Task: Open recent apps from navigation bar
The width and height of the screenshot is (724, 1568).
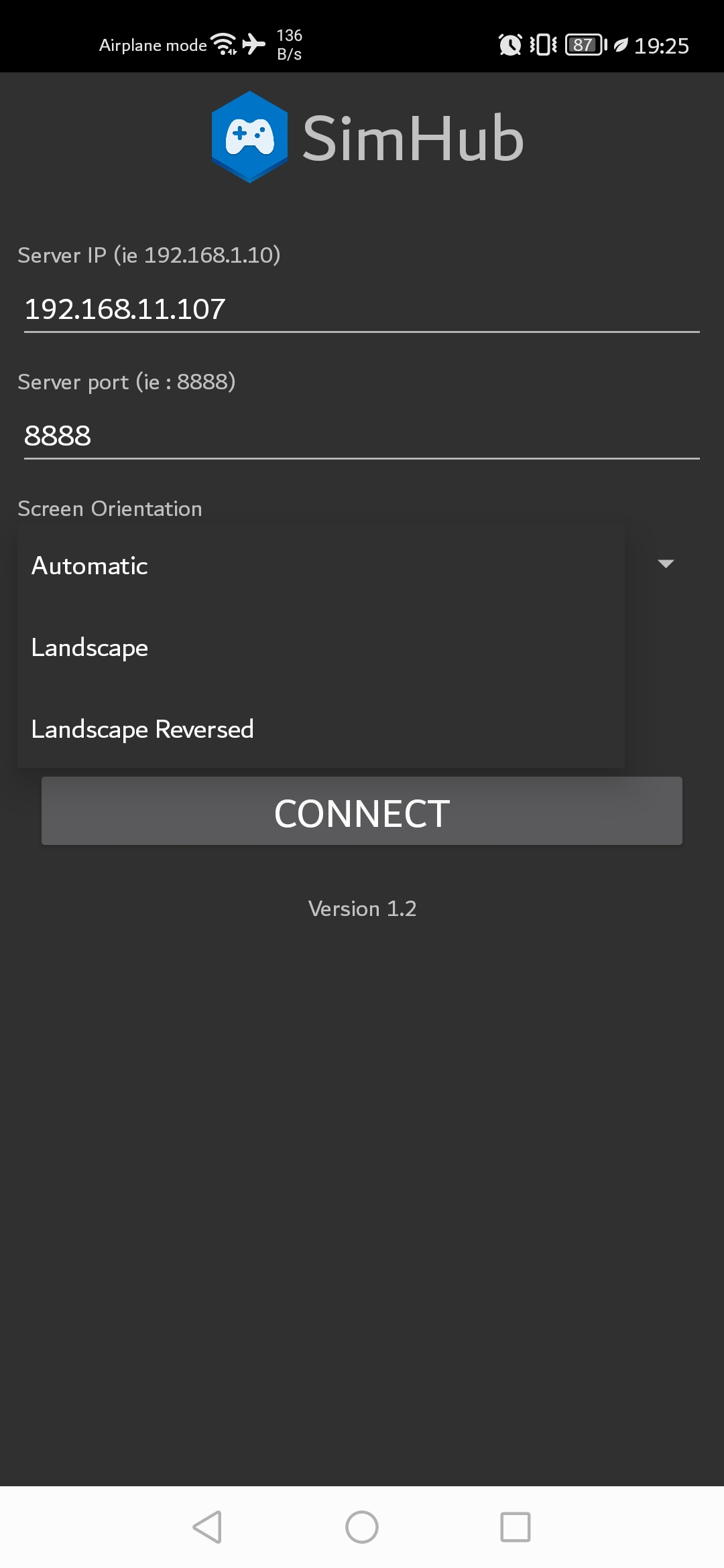Action: (516, 1527)
